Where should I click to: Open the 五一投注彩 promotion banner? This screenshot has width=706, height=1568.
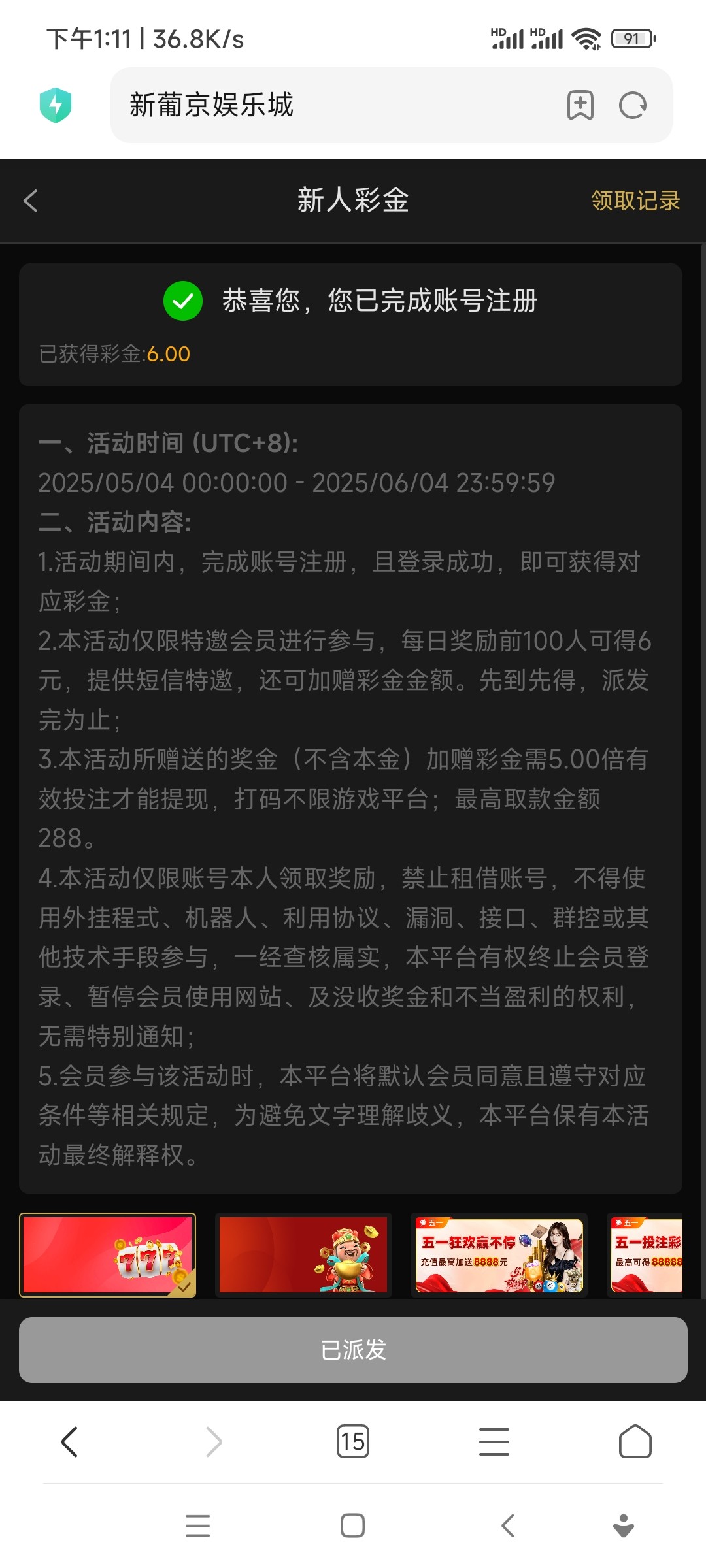tap(645, 1255)
